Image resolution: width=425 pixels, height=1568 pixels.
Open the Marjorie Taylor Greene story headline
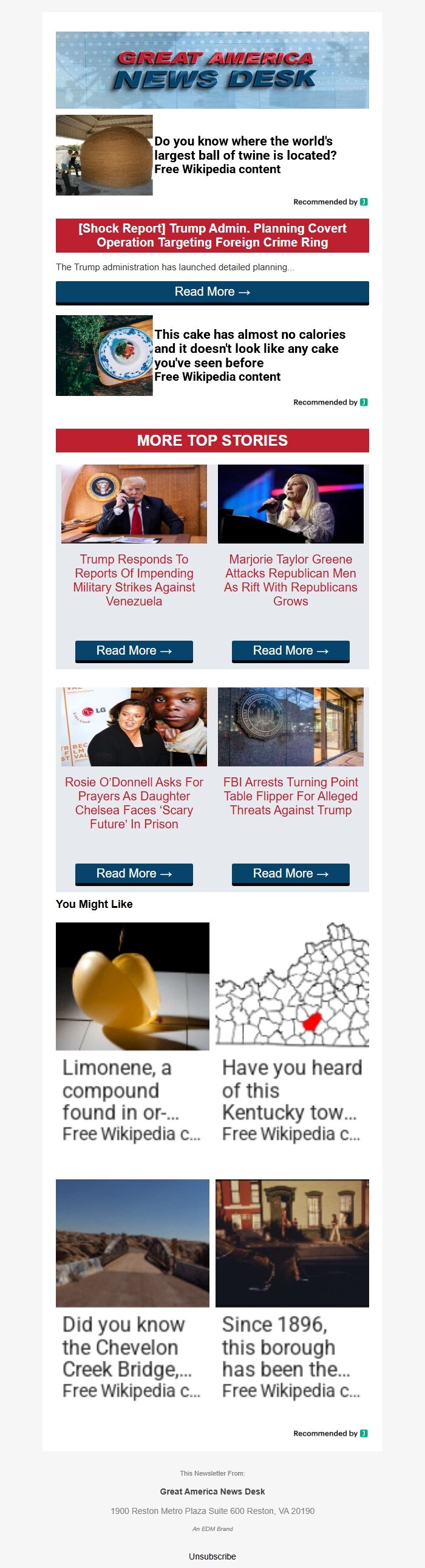(x=290, y=580)
